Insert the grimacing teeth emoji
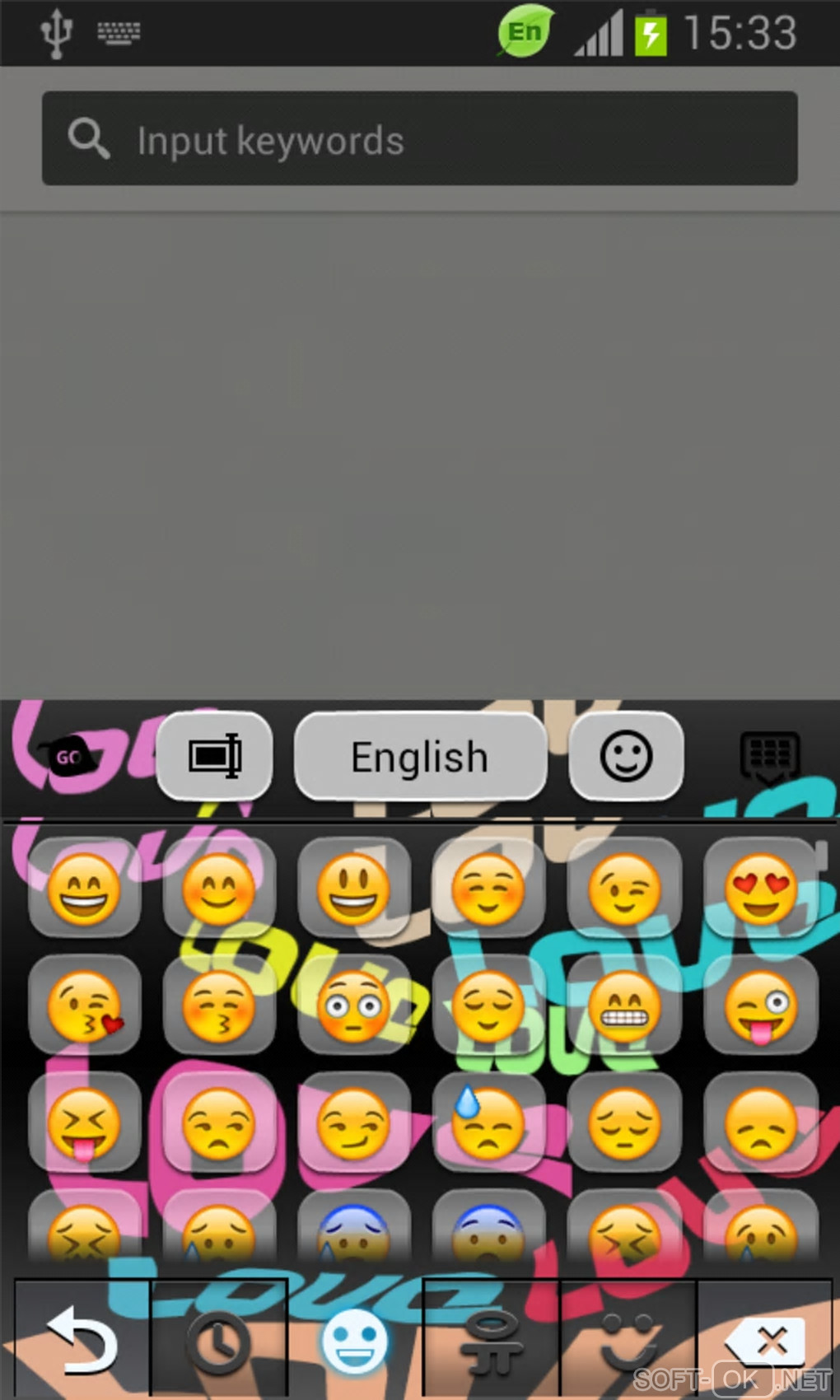This screenshot has width=840, height=1400. (624, 1006)
